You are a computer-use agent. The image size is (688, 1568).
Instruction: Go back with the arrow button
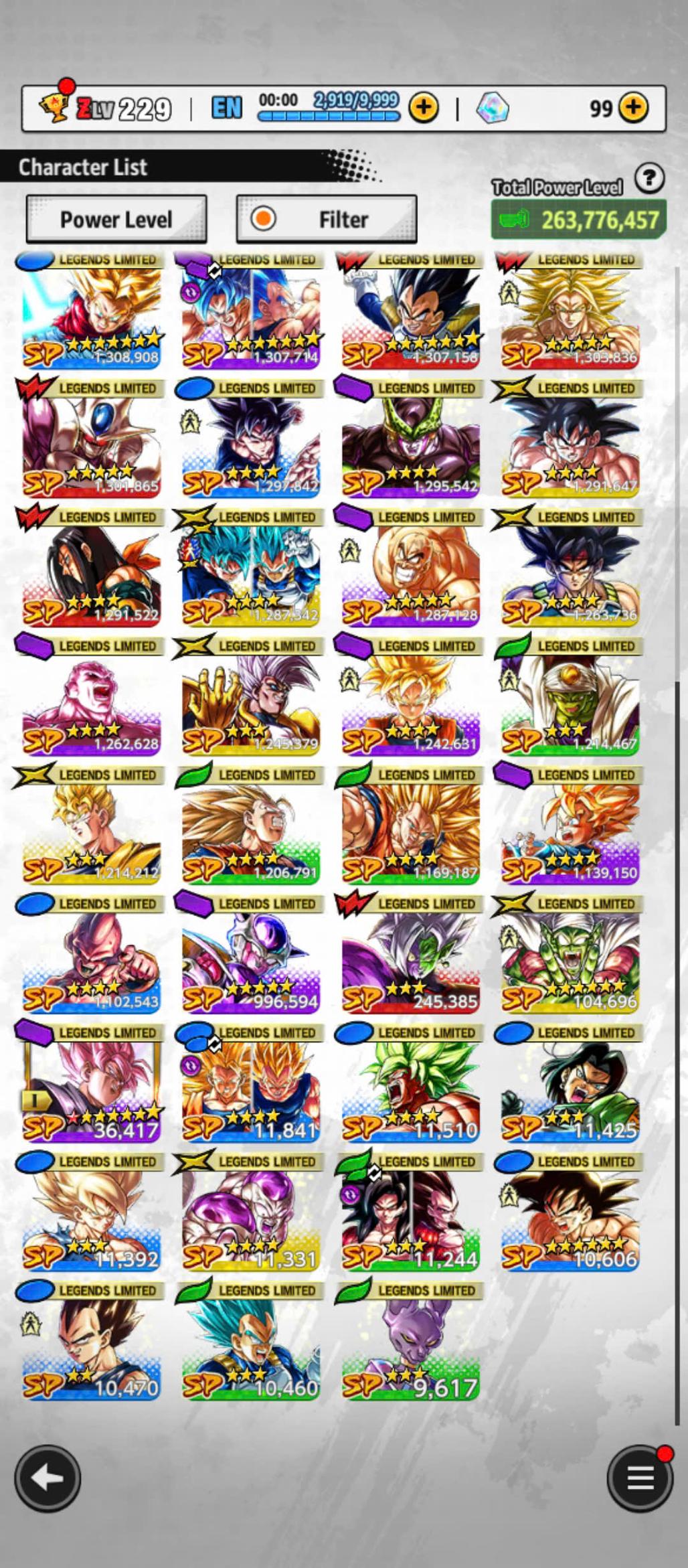[48, 1478]
